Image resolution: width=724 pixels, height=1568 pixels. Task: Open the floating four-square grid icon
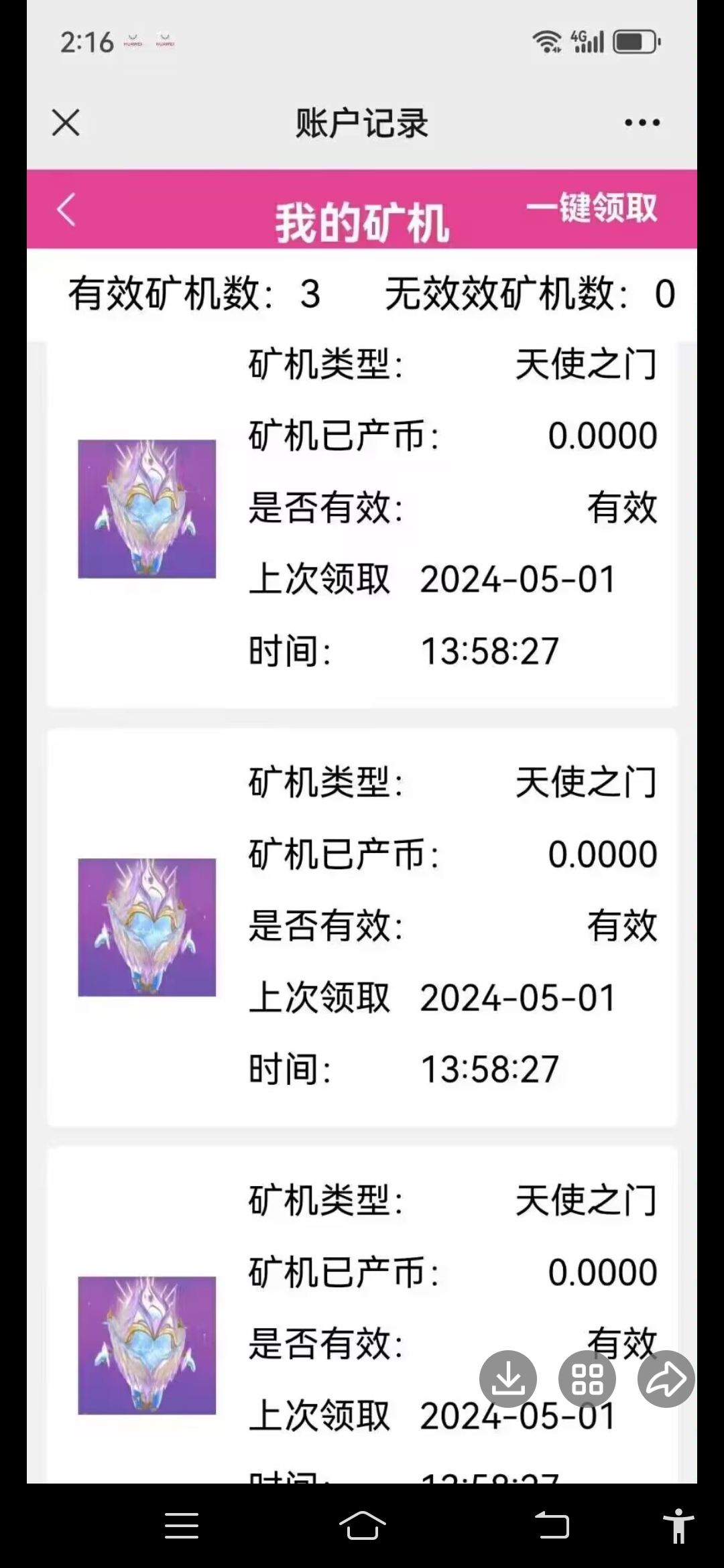[587, 1379]
